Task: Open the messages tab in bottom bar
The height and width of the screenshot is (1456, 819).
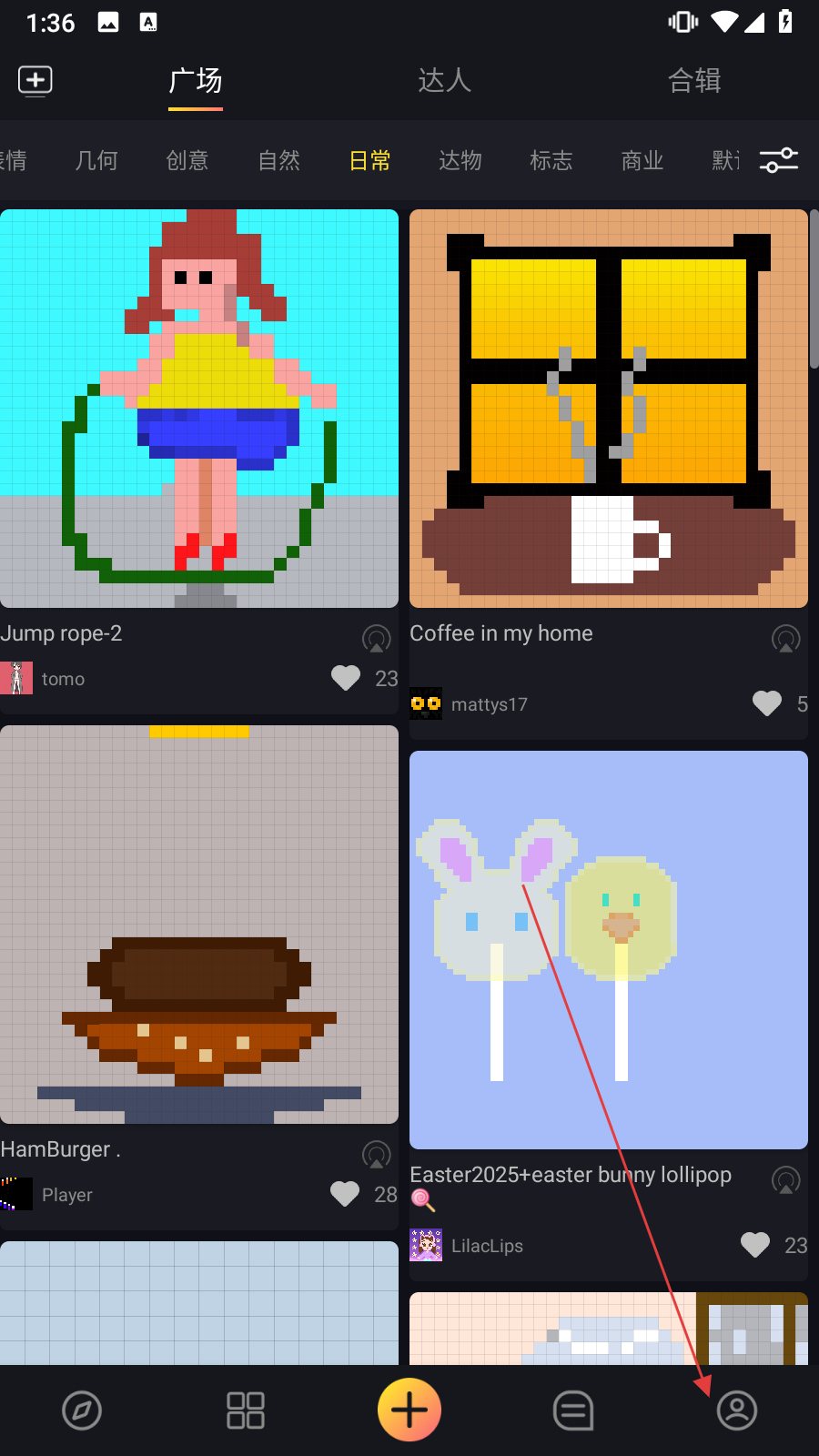Action: [x=573, y=1410]
